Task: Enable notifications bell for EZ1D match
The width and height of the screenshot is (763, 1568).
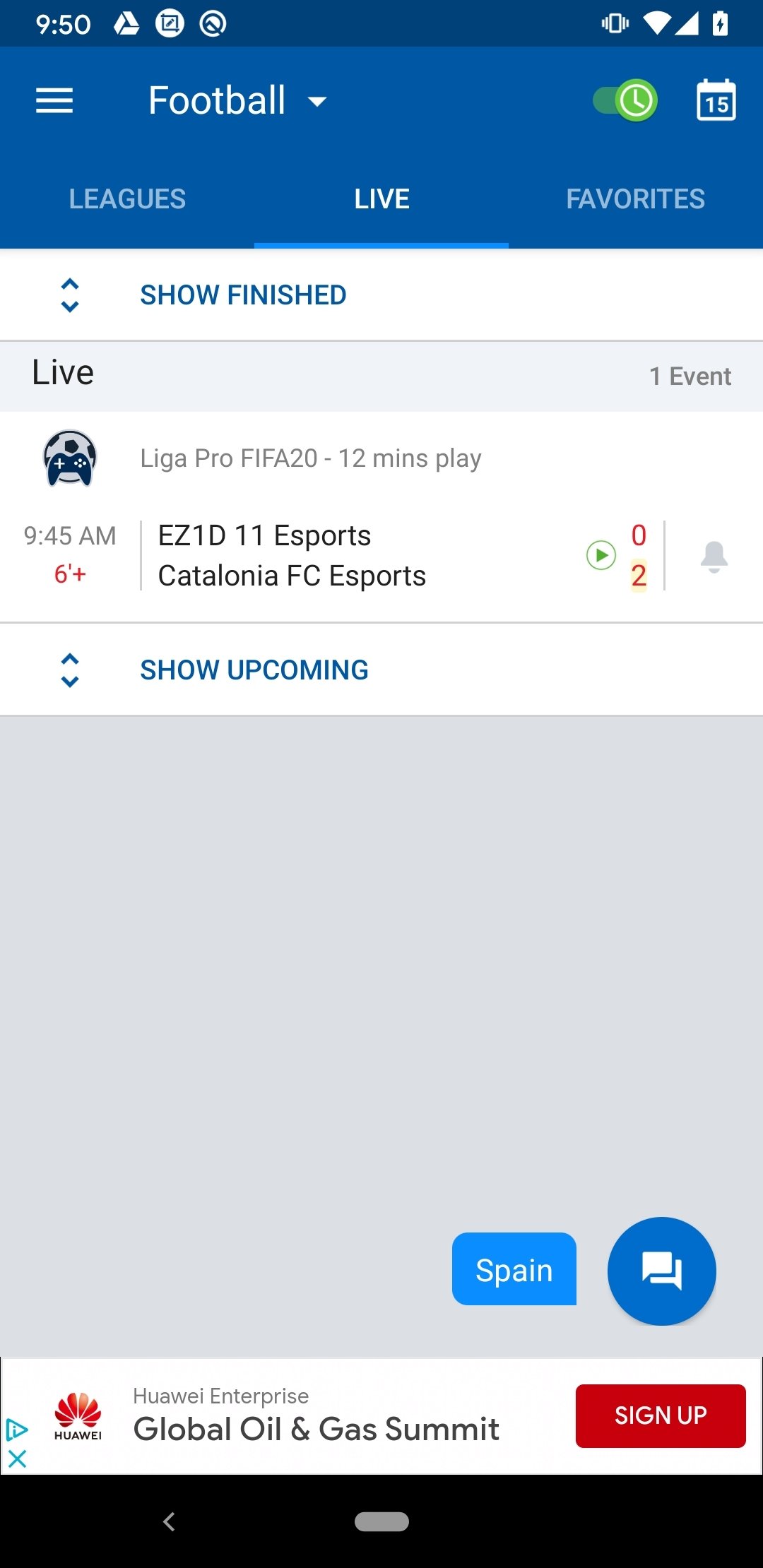Action: coord(714,557)
